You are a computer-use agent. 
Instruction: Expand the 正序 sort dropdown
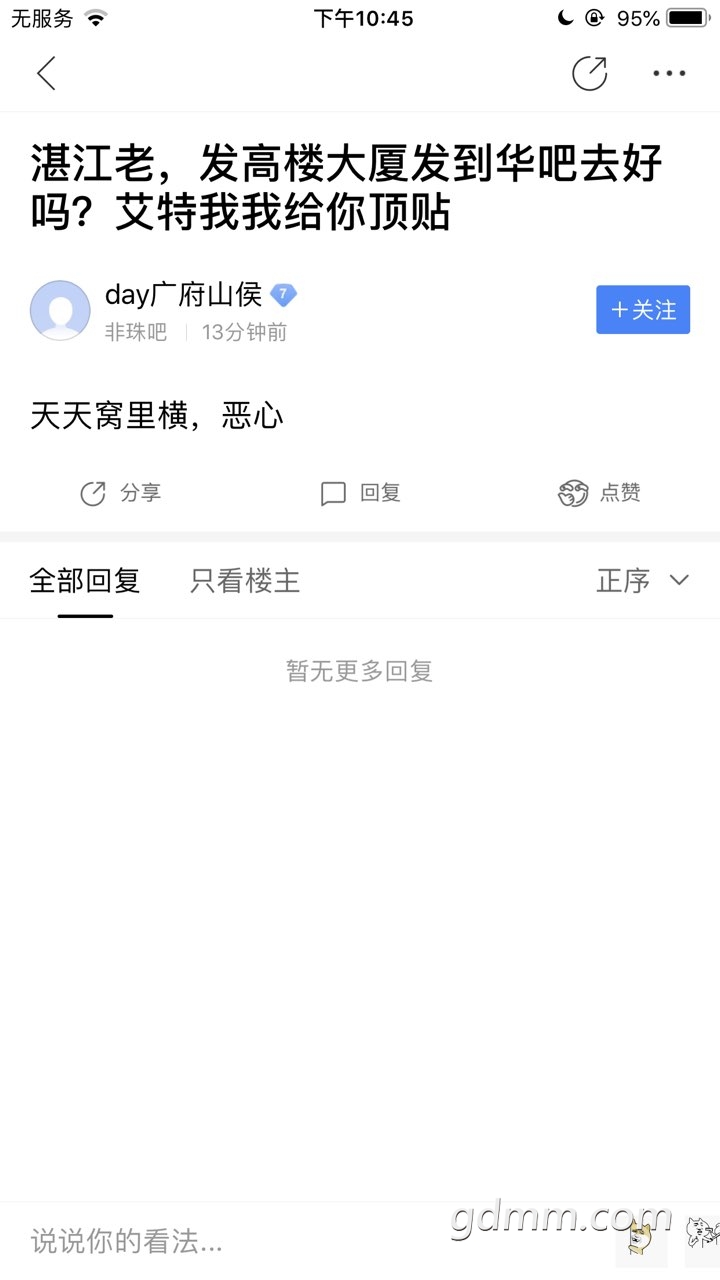[642, 581]
